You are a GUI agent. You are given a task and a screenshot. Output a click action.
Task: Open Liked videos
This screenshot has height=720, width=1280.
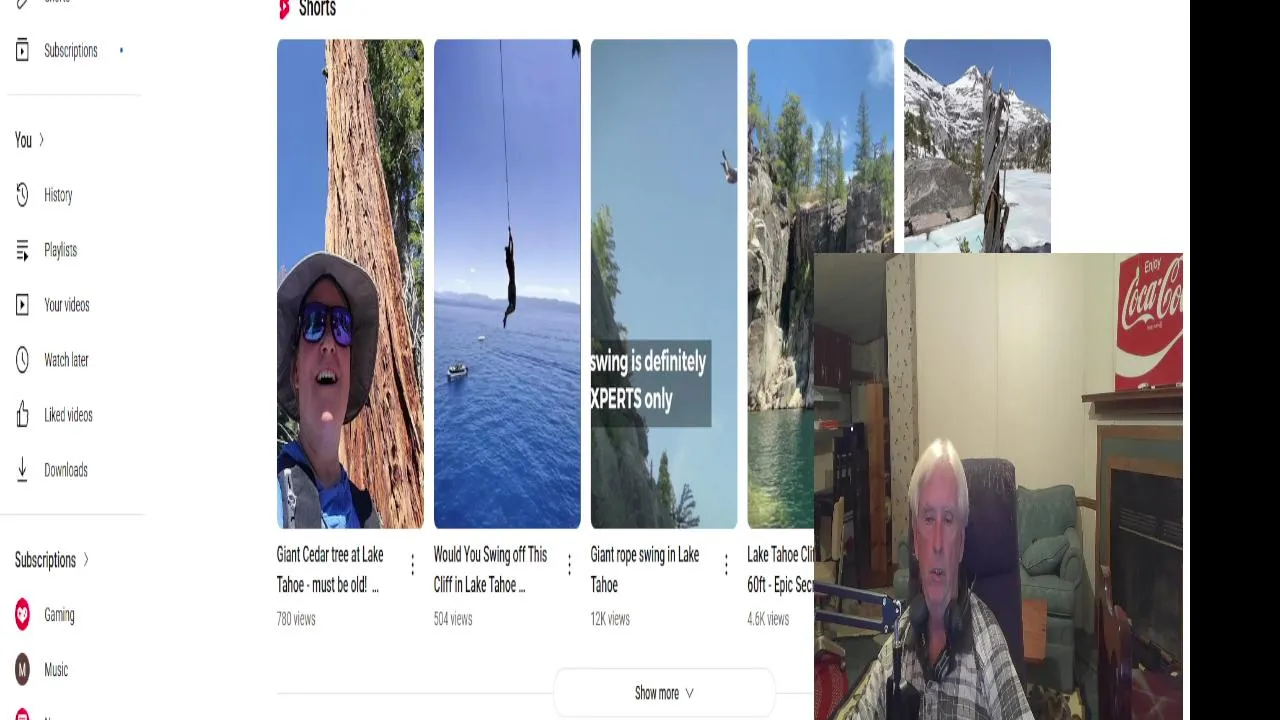click(x=67, y=415)
